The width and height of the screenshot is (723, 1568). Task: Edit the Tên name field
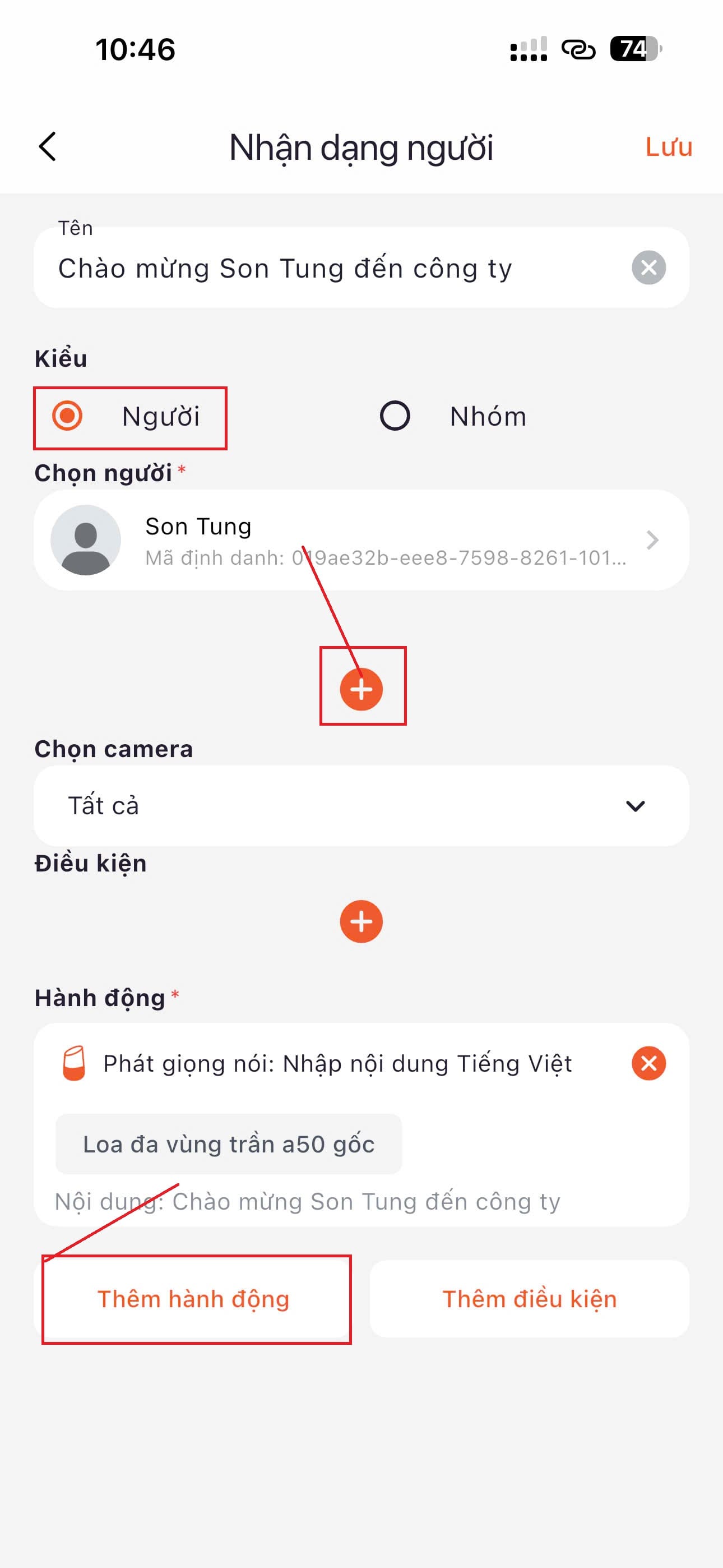point(328,269)
